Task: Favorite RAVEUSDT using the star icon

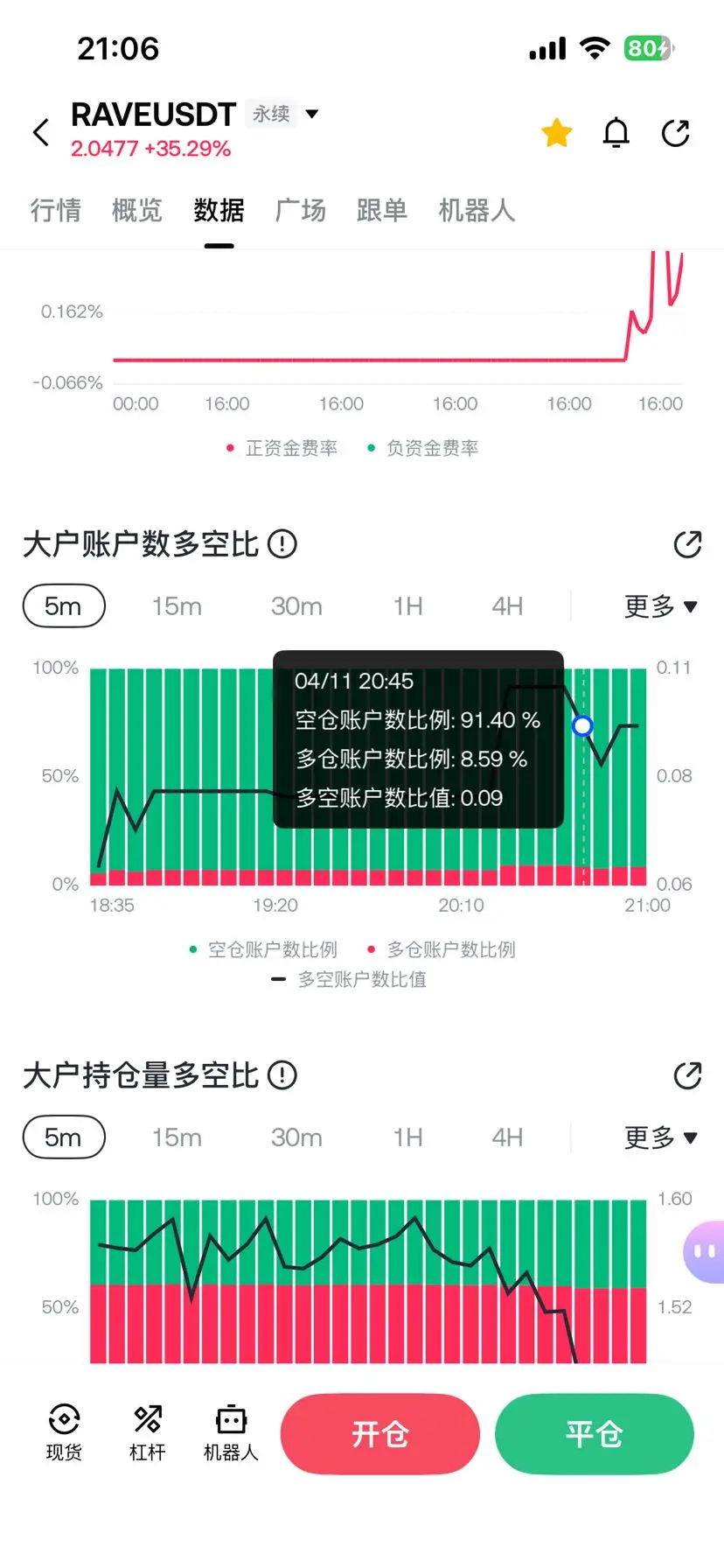Action: tap(557, 132)
